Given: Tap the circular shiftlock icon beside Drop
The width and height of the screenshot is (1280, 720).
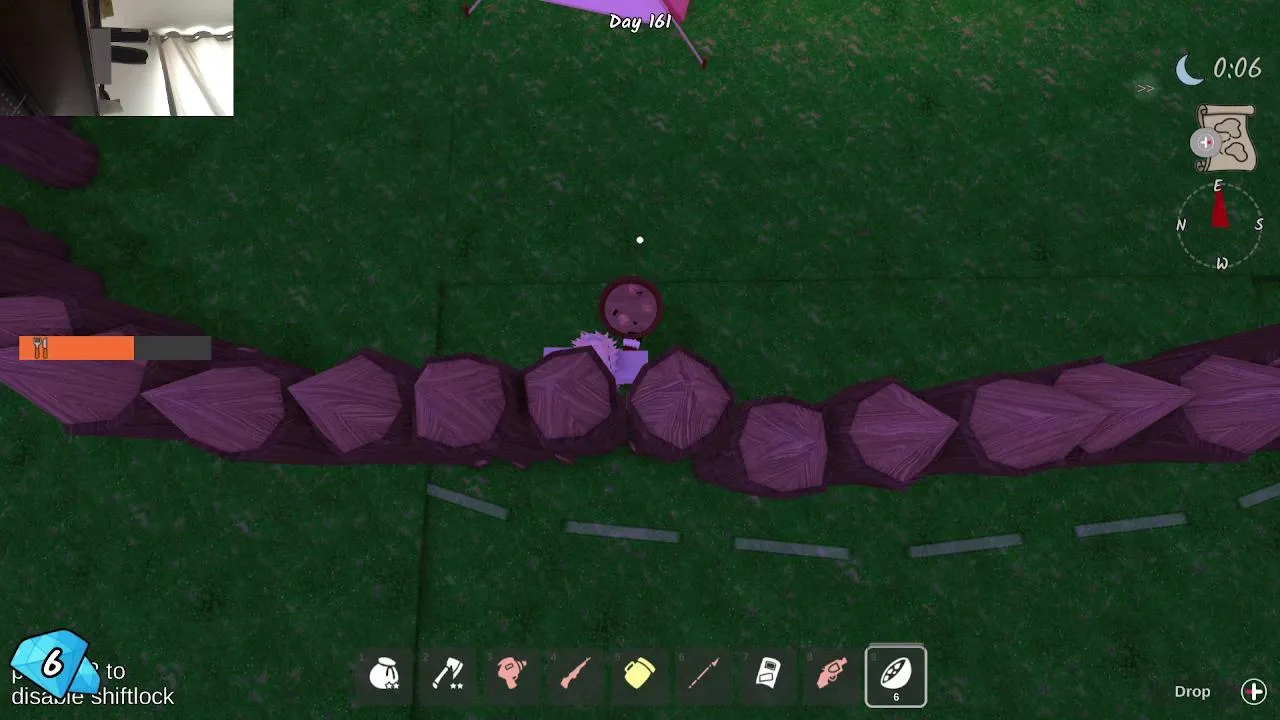Looking at the screenshot, I should pos(1254,691).
